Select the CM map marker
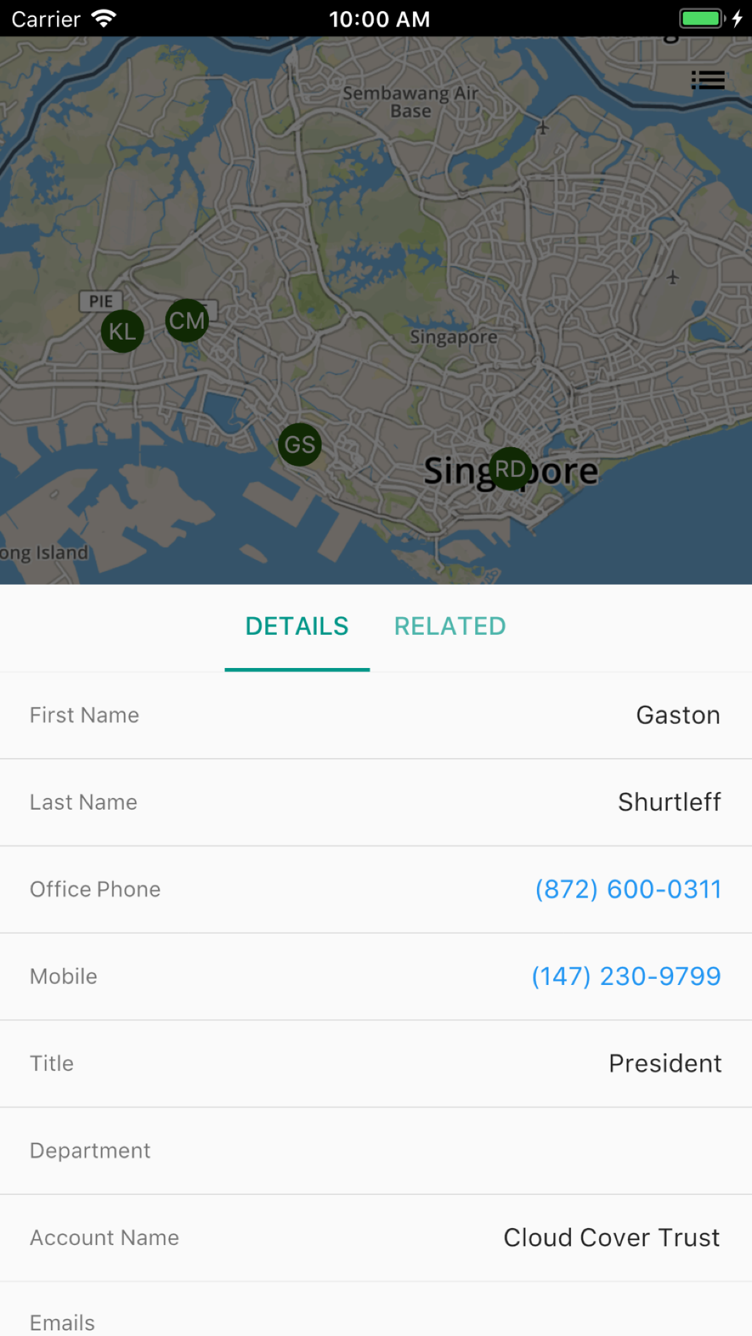This screenshot has width=752, height=1336. [187, 321]
